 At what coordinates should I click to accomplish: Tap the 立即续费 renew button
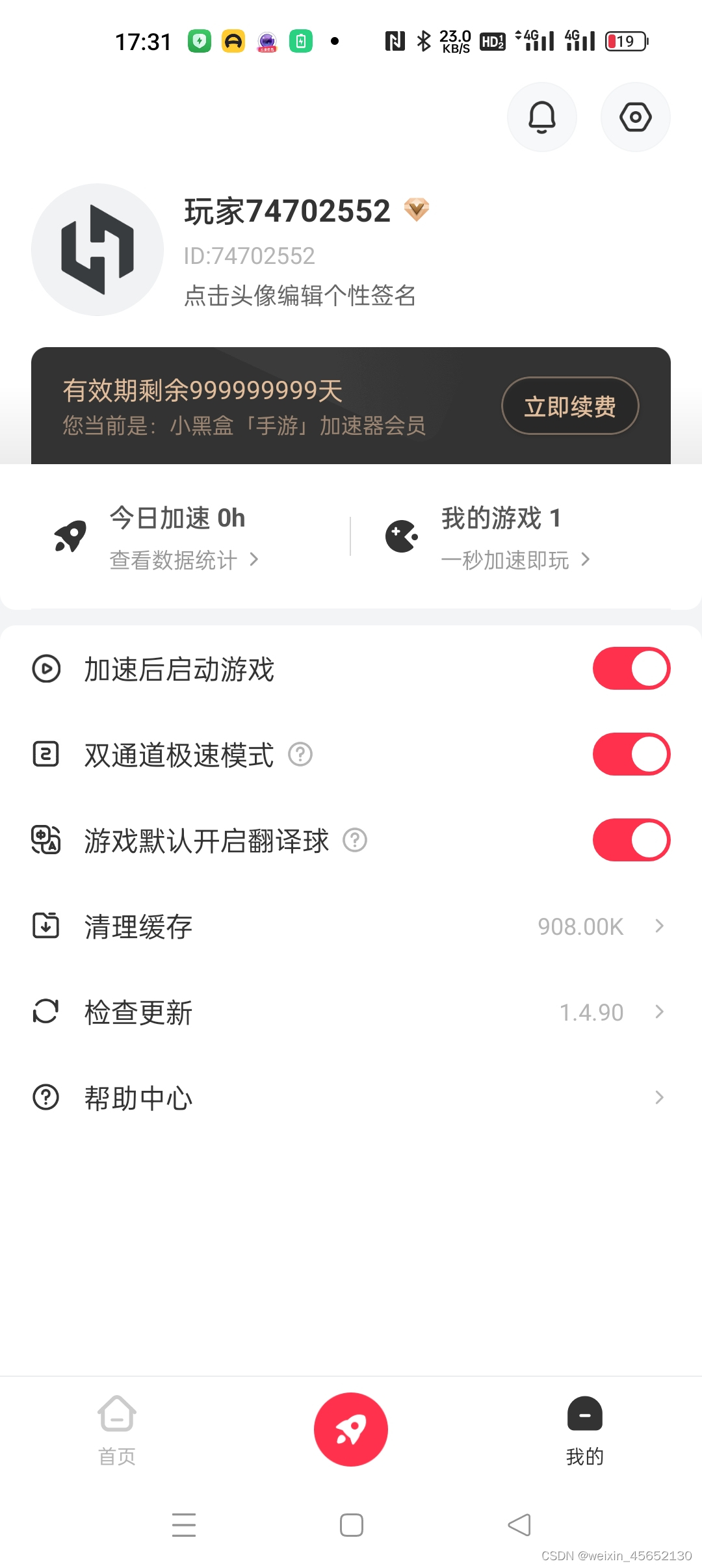pos(569,406)
